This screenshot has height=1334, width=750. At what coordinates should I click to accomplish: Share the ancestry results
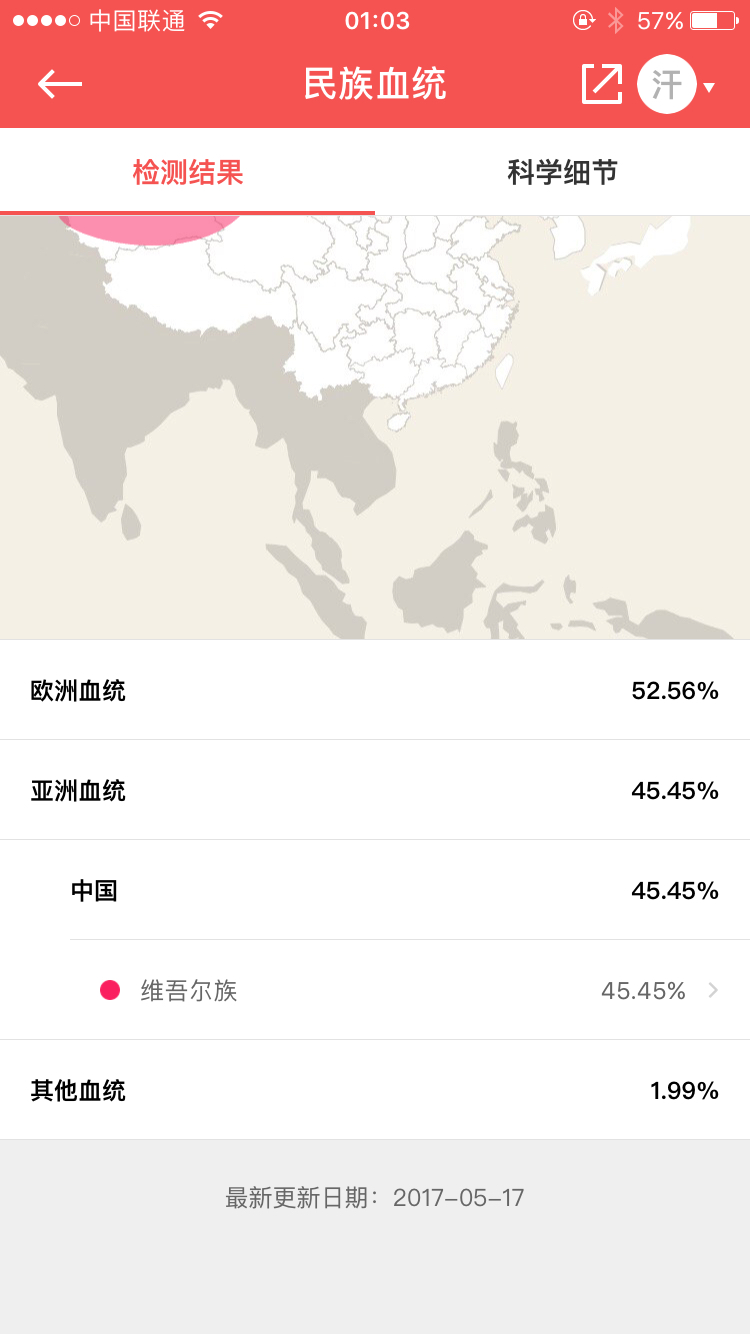601,84
